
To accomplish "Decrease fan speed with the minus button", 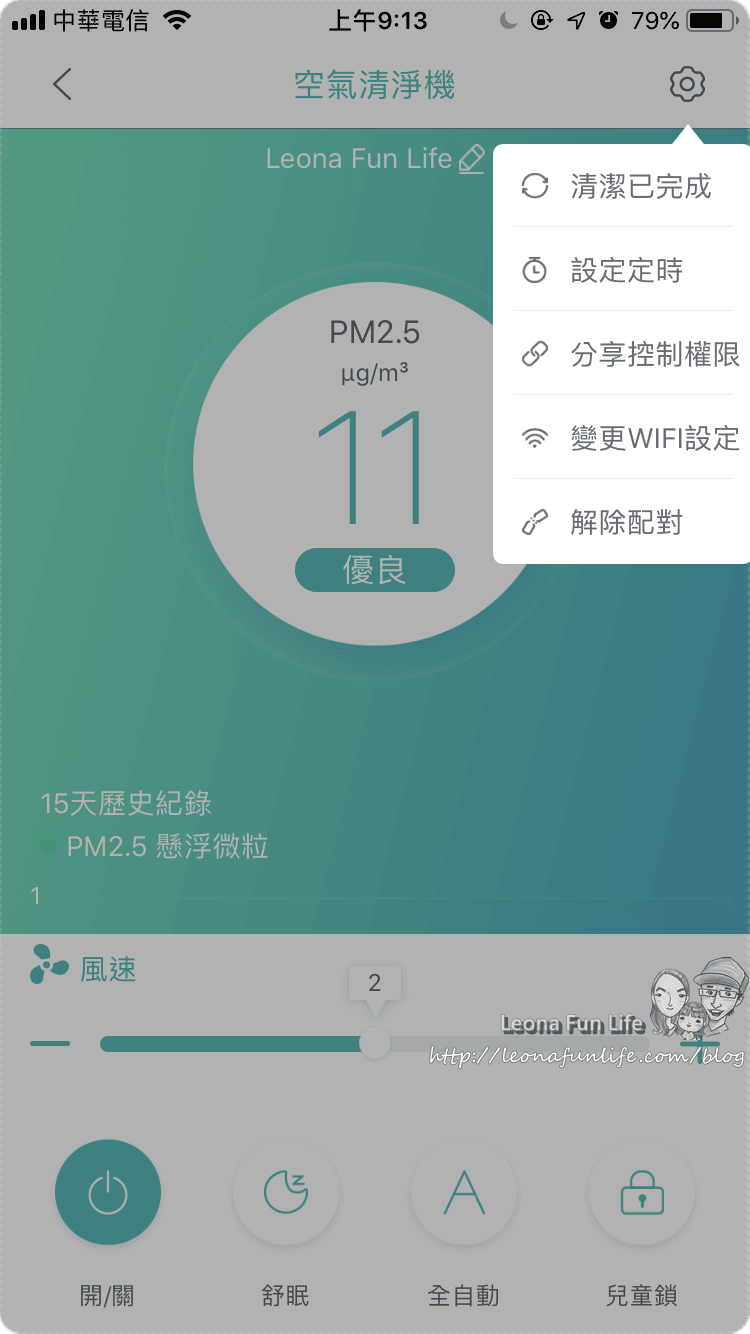I will point(50,1043).
